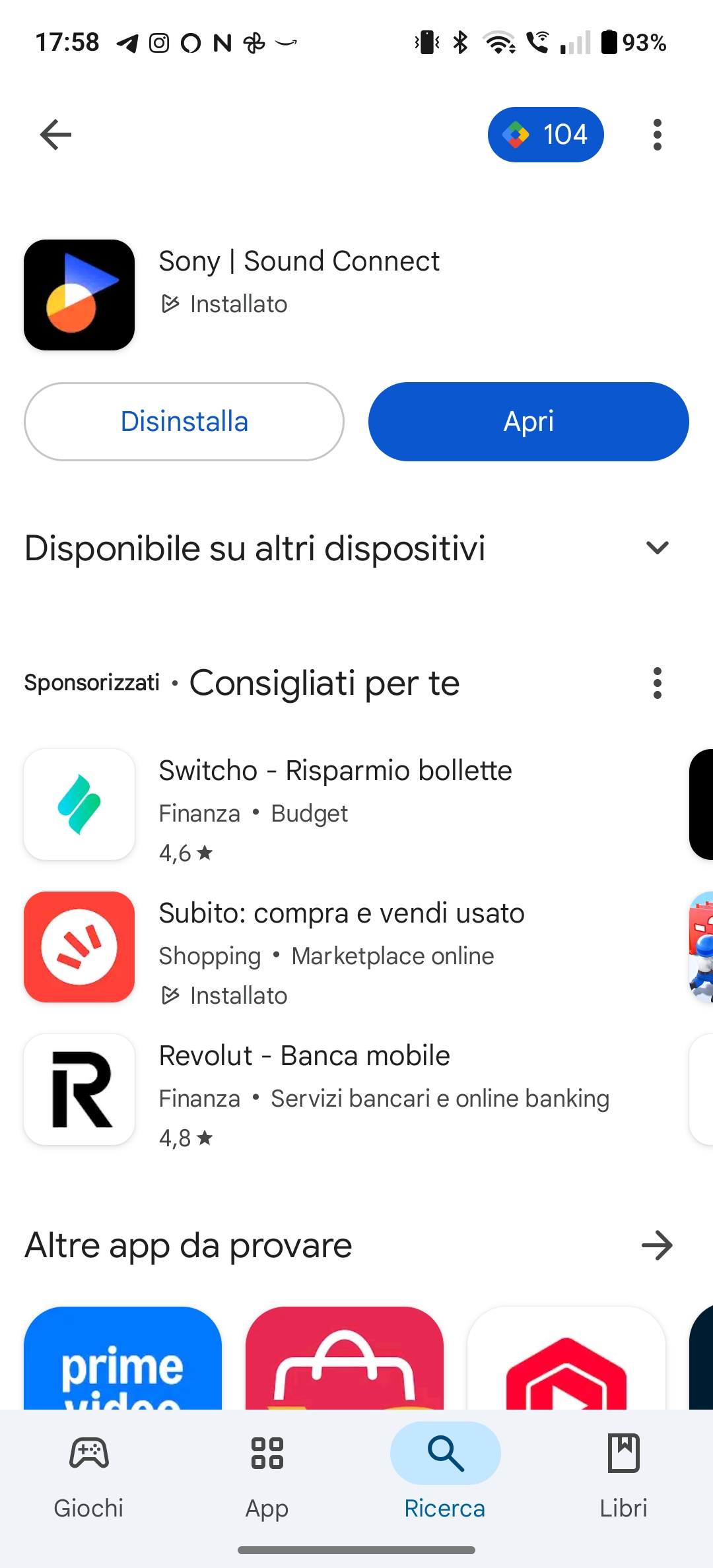Open options menu for Consigliati per te

(657, 683)
